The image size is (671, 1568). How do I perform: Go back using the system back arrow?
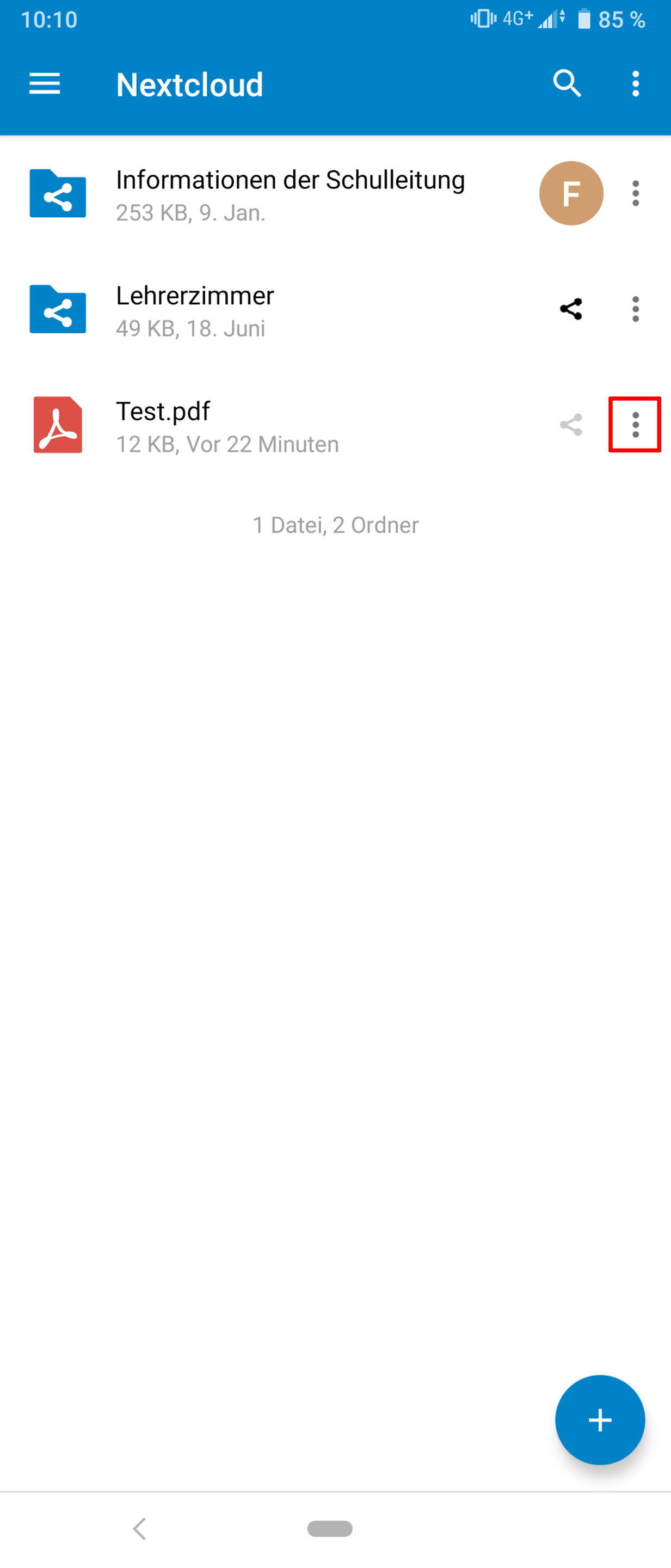click(x=139, y=1528)
